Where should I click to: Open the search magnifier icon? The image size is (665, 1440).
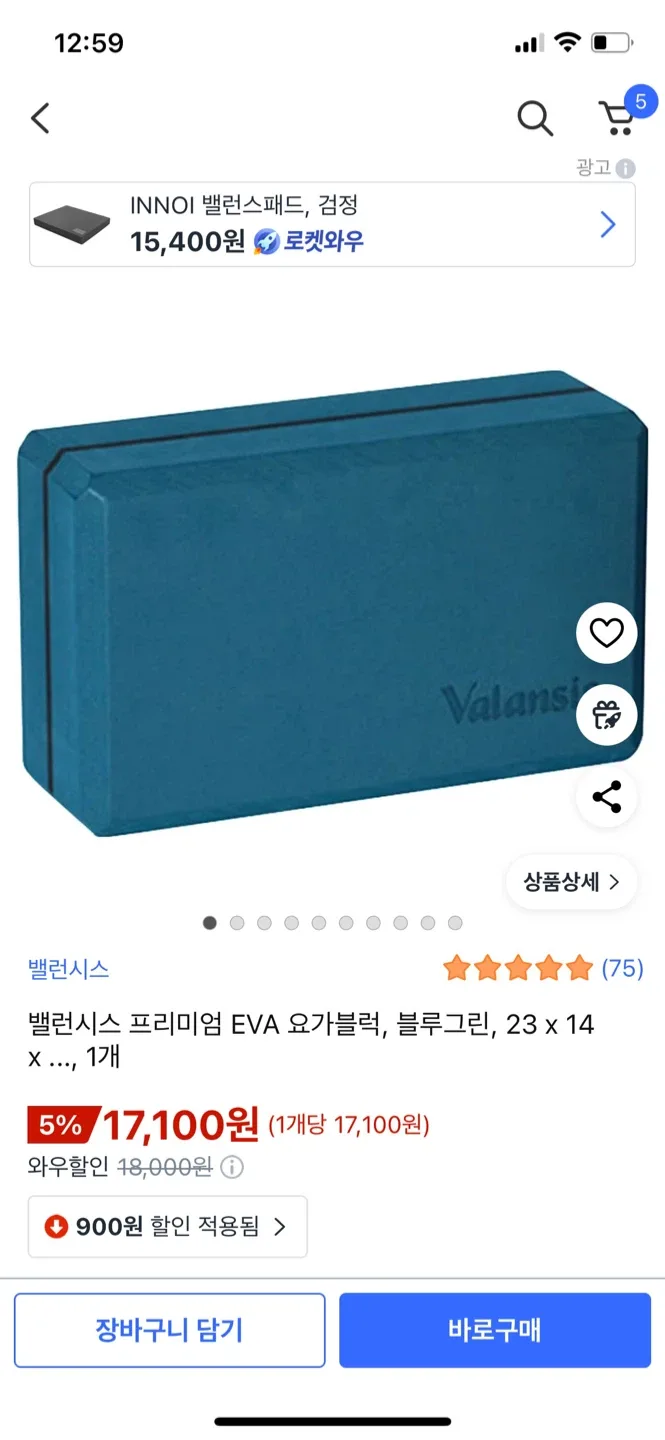coord(535,119)
